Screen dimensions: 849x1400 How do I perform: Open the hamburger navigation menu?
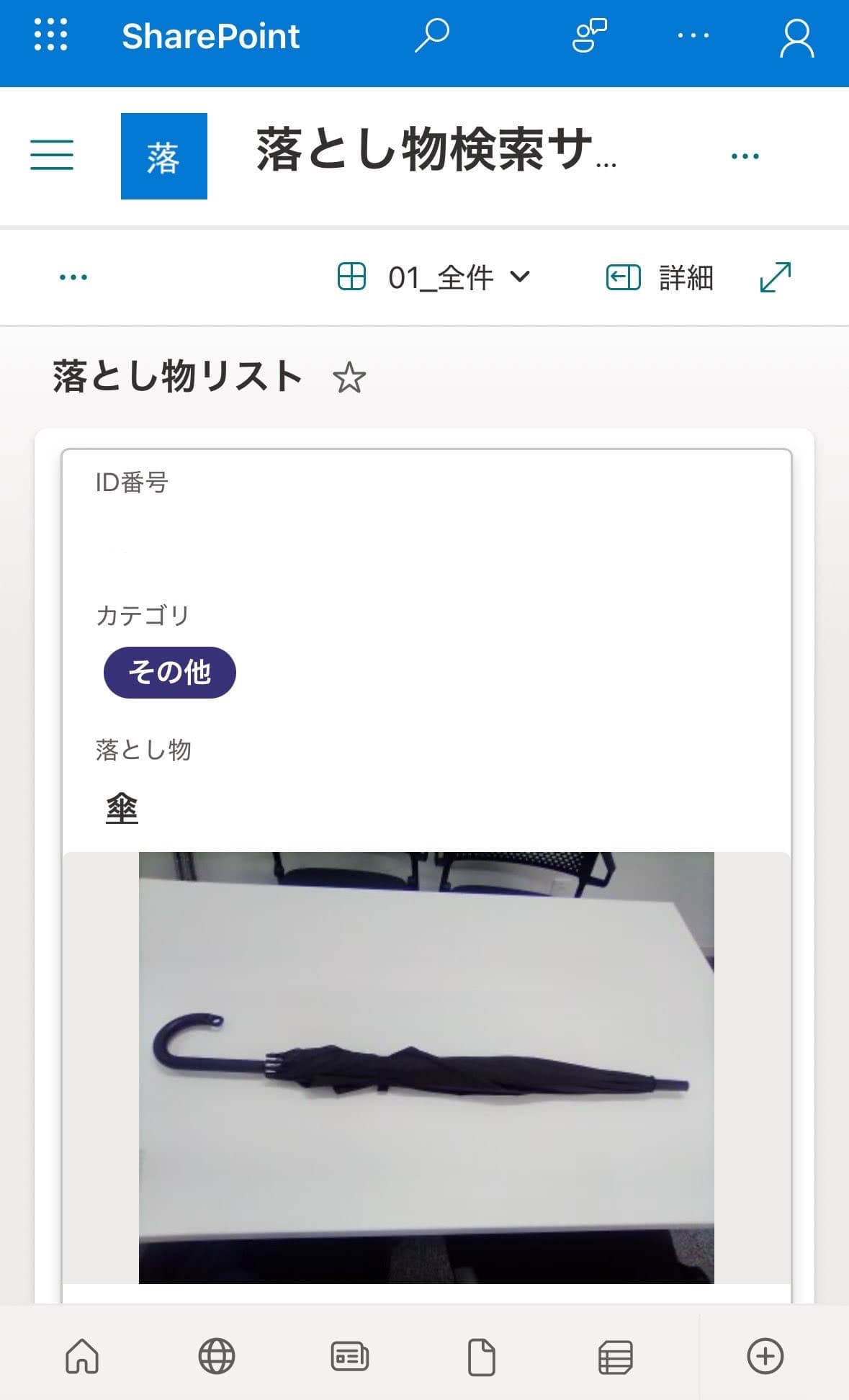(50, 156)
